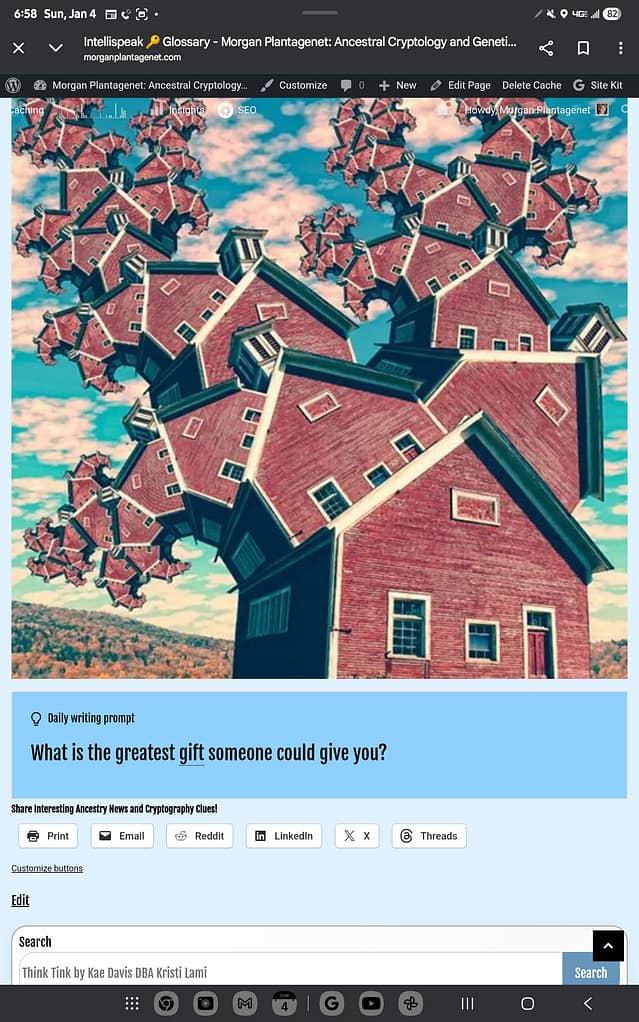The height and width of the screenshot is (1022, 639).
Task: Open Site Kit in admin bar
Action: 598,85
